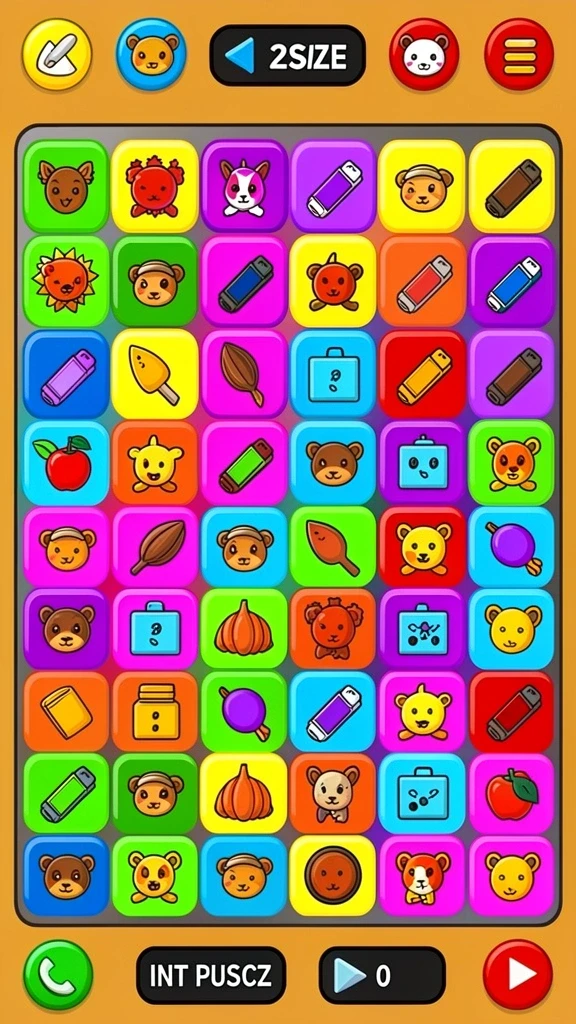Image resolution: width=576 pixels, height=1024 pixels.
Task: Select the red crab on yellow tile
Action: (155, 186)
